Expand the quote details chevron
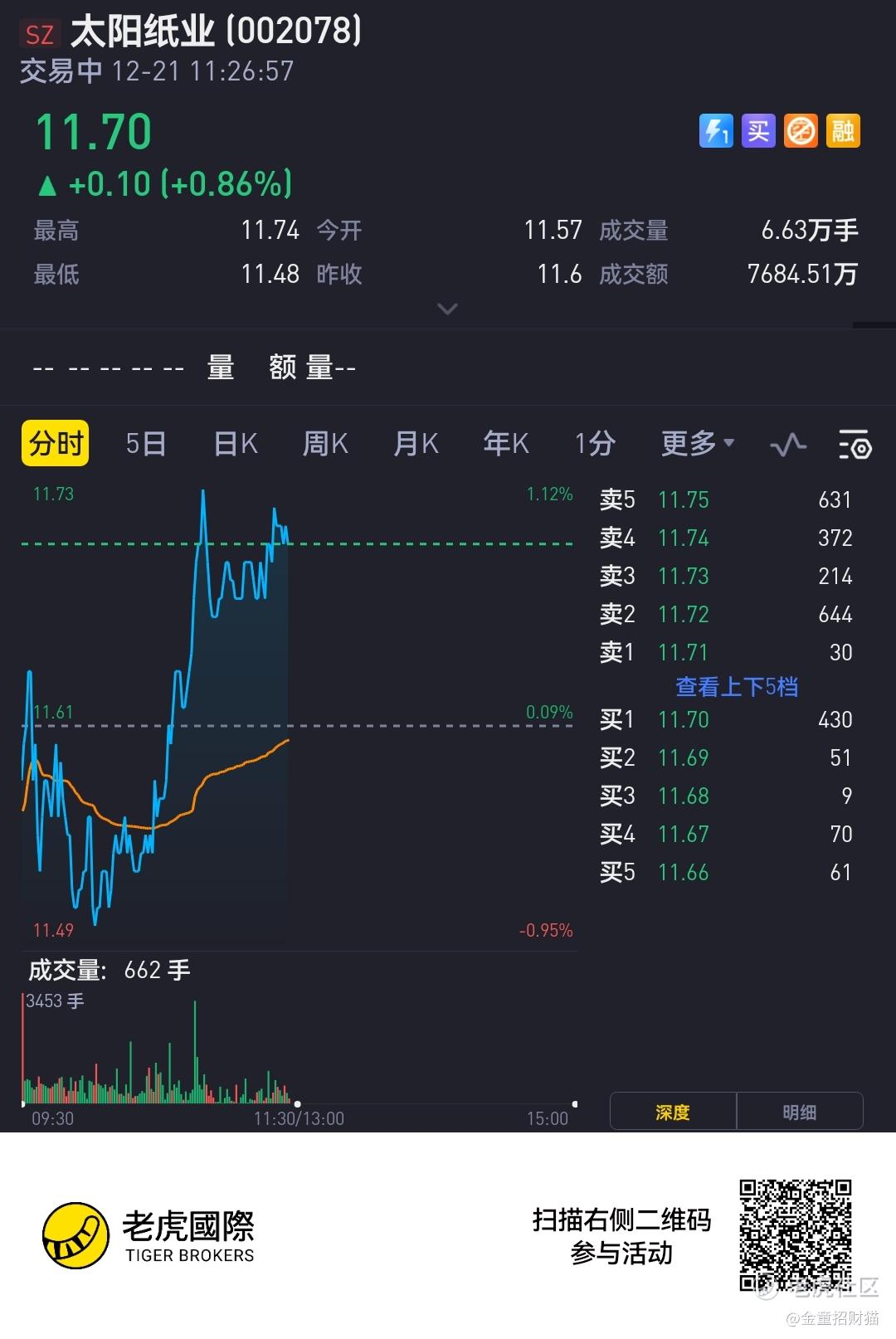 pos(447,309)
